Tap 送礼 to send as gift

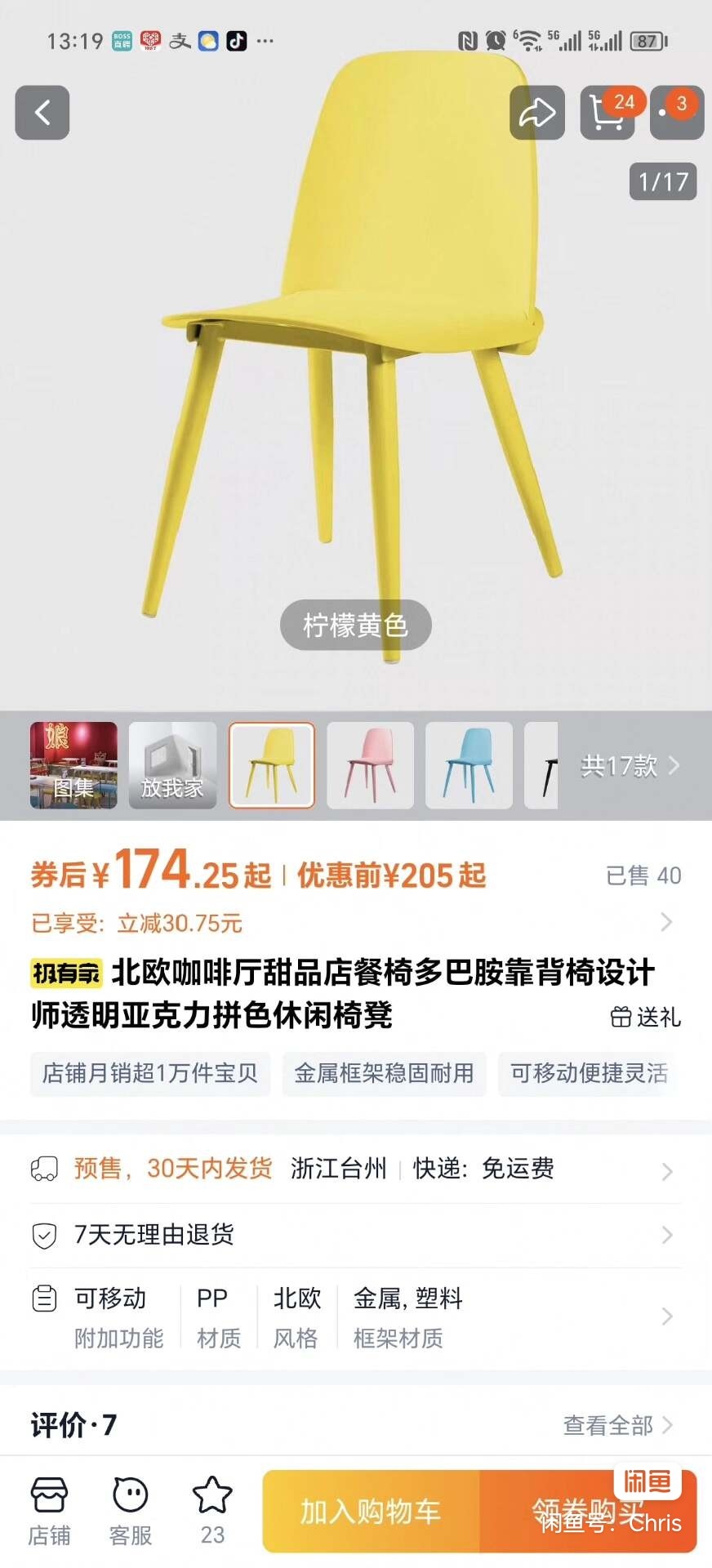645,1017
